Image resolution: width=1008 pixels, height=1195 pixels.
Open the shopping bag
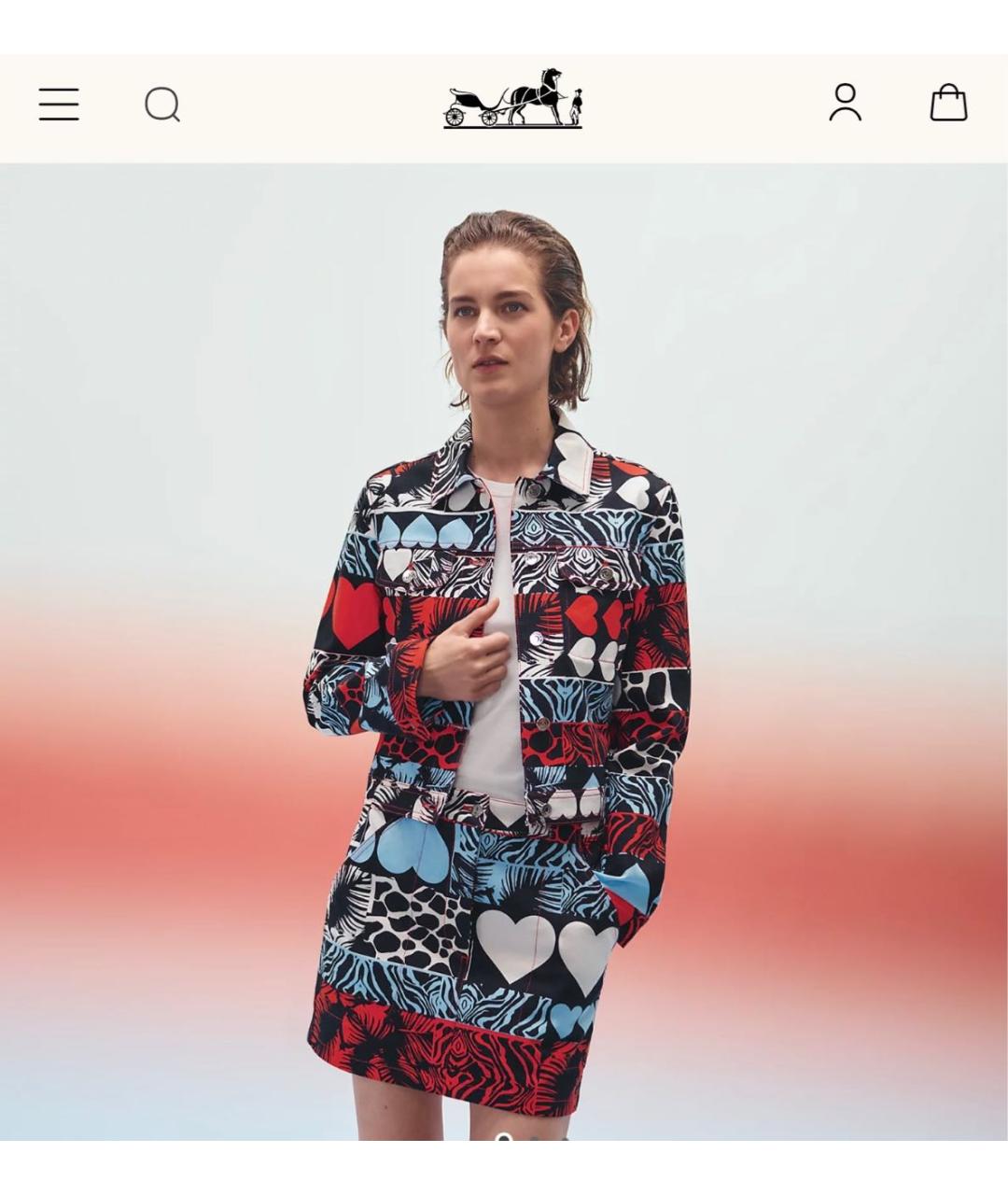pyautogui.click(x=948, y=103)
